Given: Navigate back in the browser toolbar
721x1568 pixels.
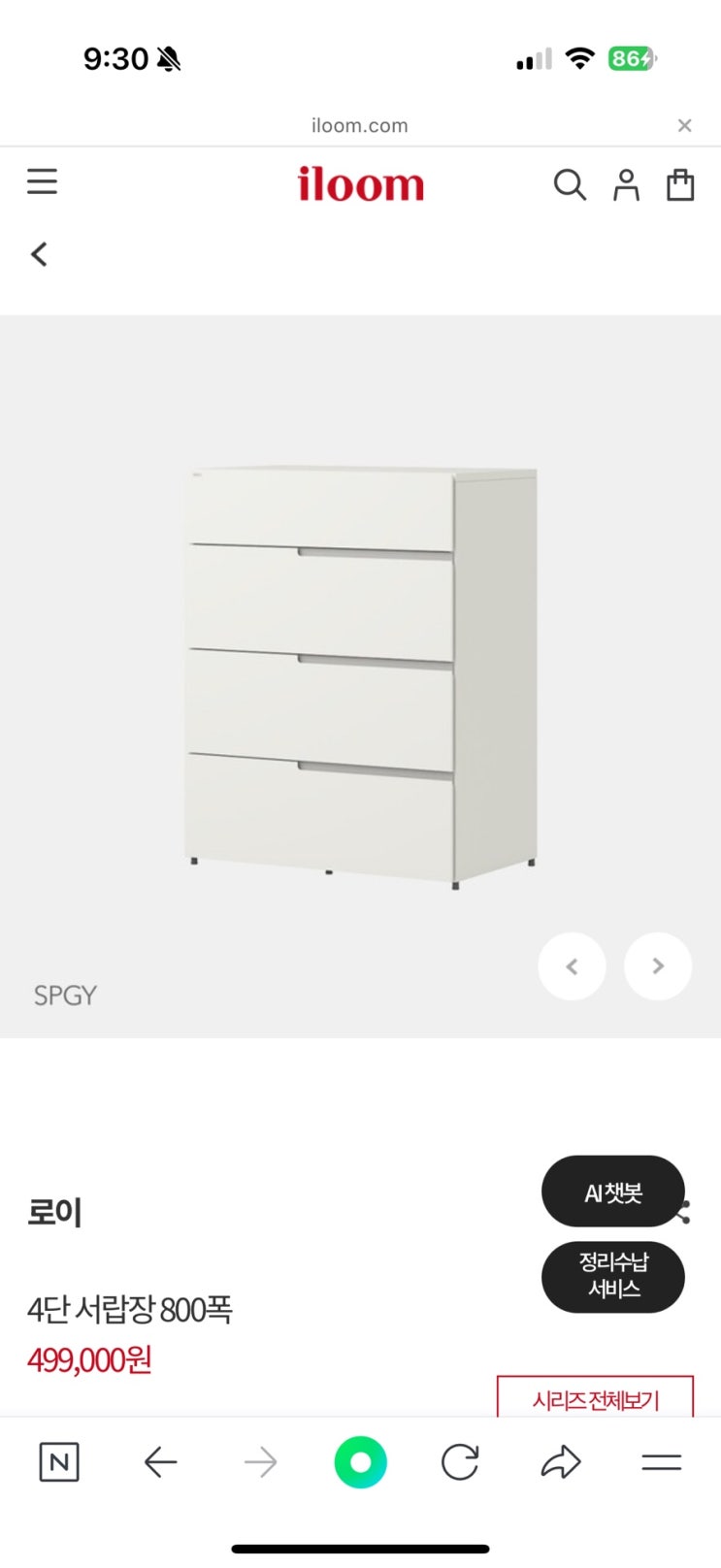Looking at the screenshot, I should coord(160,1462).
